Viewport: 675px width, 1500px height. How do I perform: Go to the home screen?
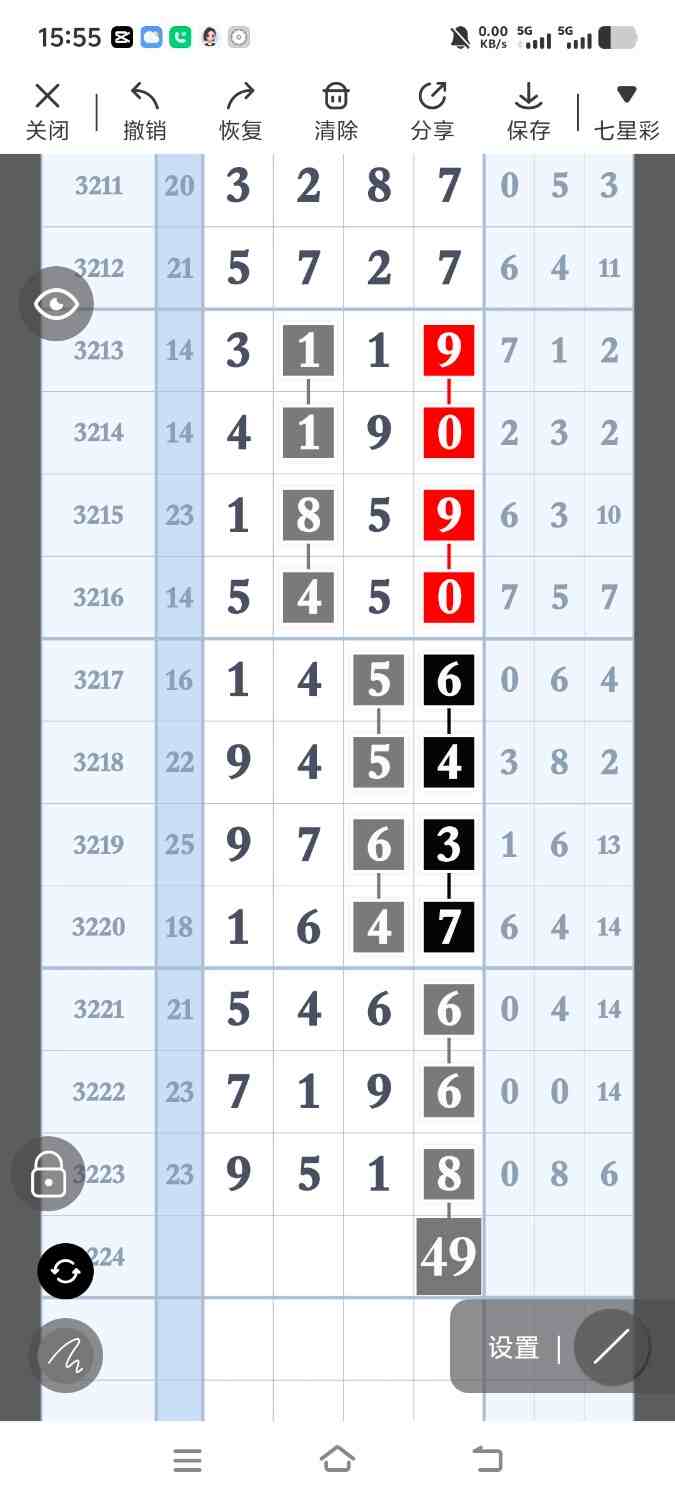tap(337, 1460)
